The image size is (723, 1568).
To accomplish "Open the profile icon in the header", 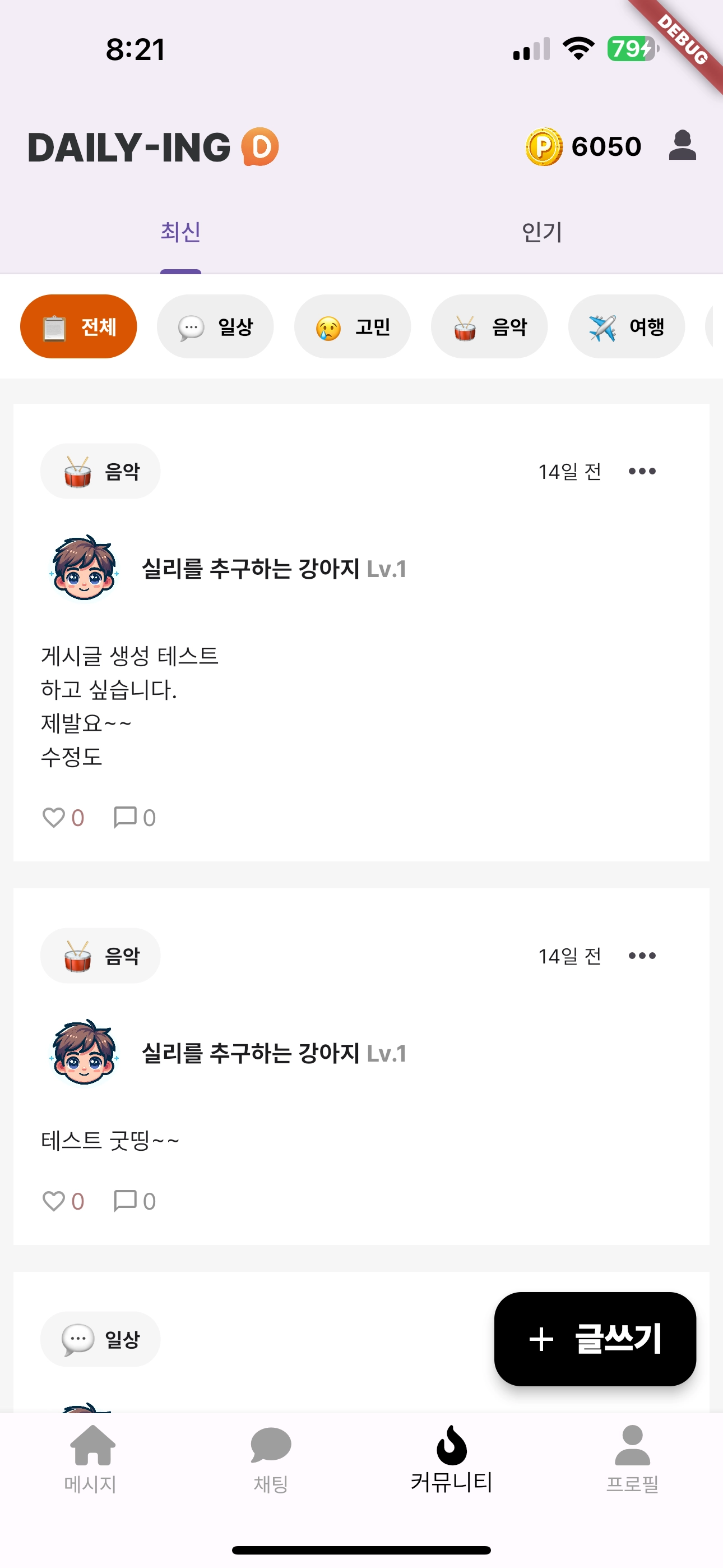I will point(682,146).
